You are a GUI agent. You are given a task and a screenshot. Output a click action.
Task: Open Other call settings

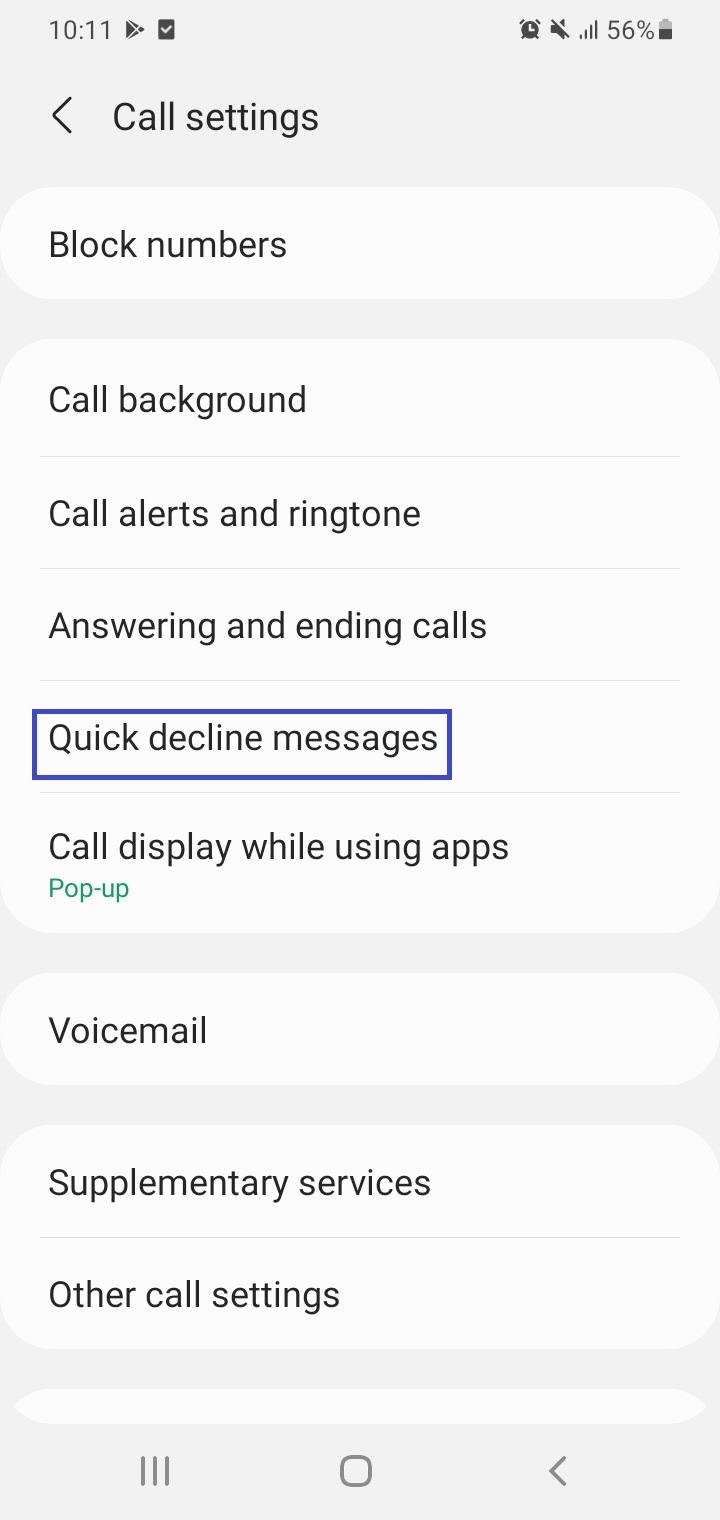pos(360,1294)
